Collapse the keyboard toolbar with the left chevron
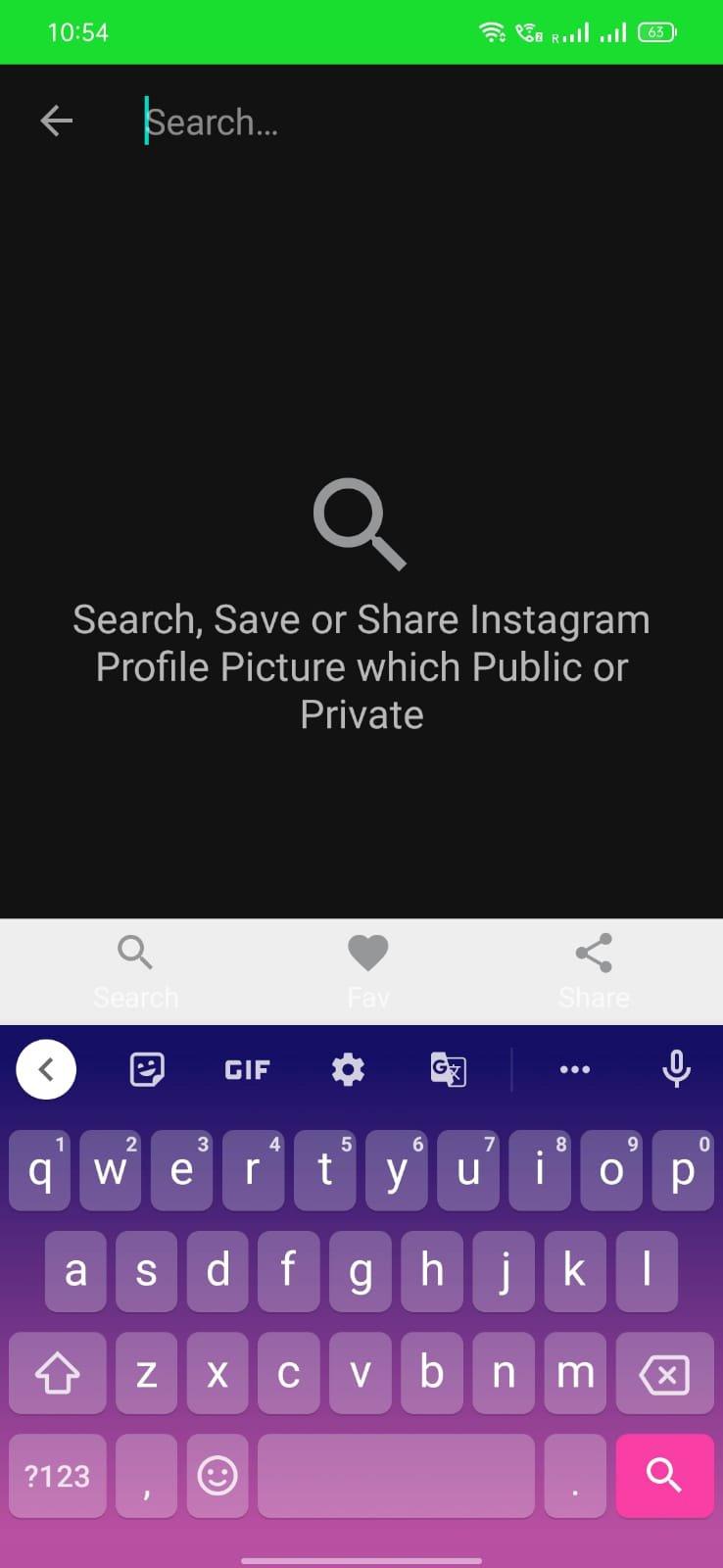Screen dimensions: 723x1568 click(45, 1069)
